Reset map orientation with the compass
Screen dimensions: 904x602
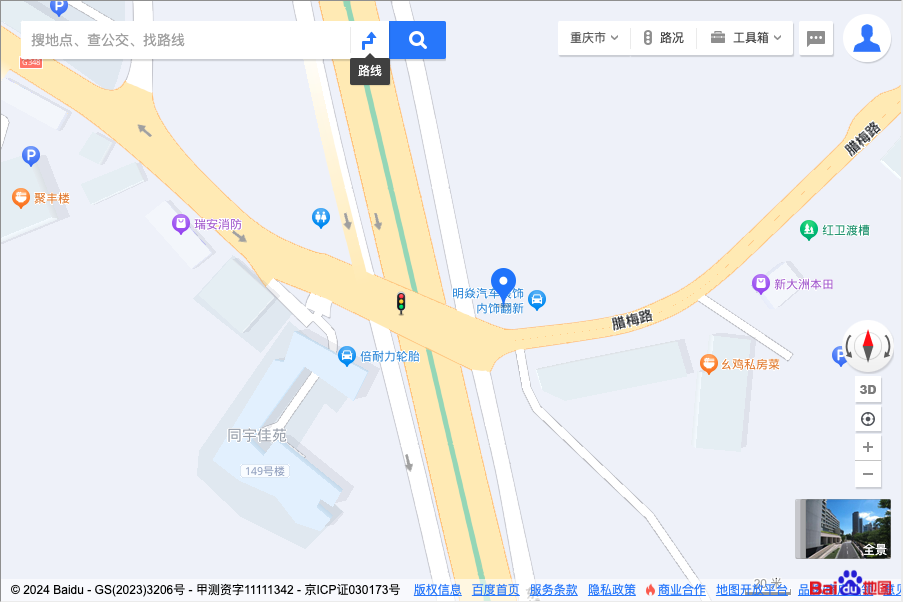868,346
